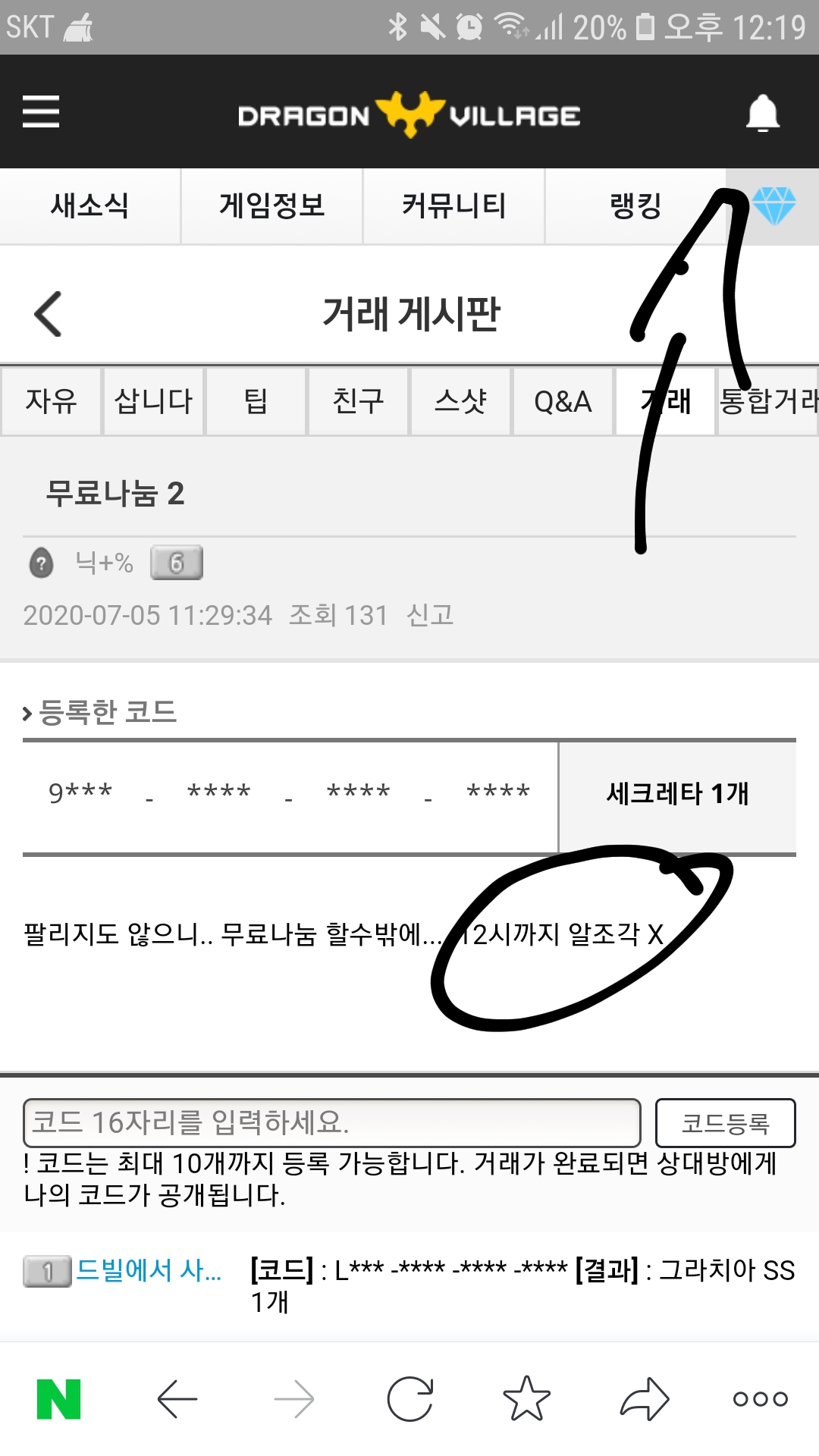Image resolution: width=819 pixels, height=1456 pixels.
Task: Switch to the 자유 board tab
Action: [x=51, y=401]
